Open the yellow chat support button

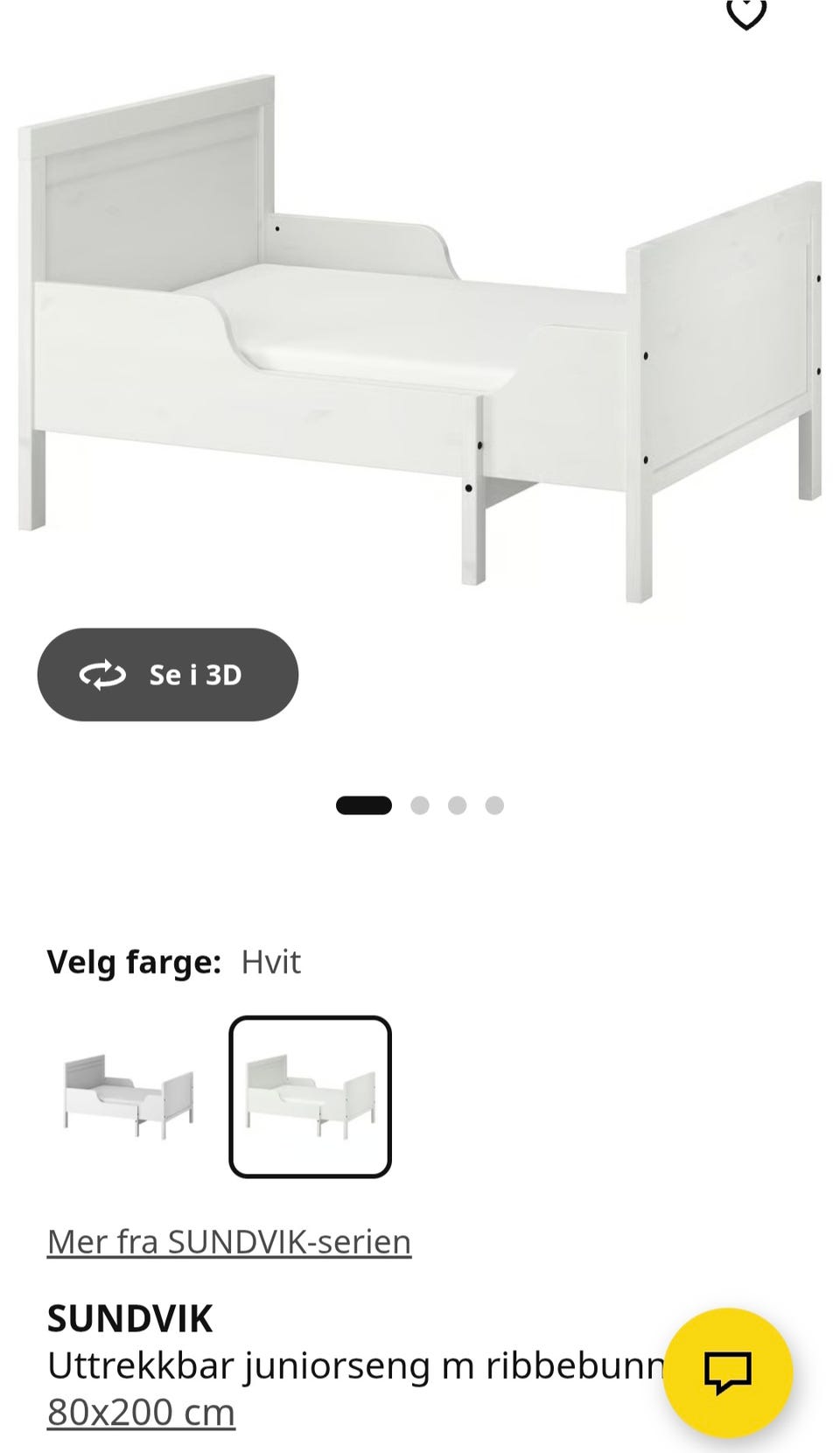point(728,1372)
